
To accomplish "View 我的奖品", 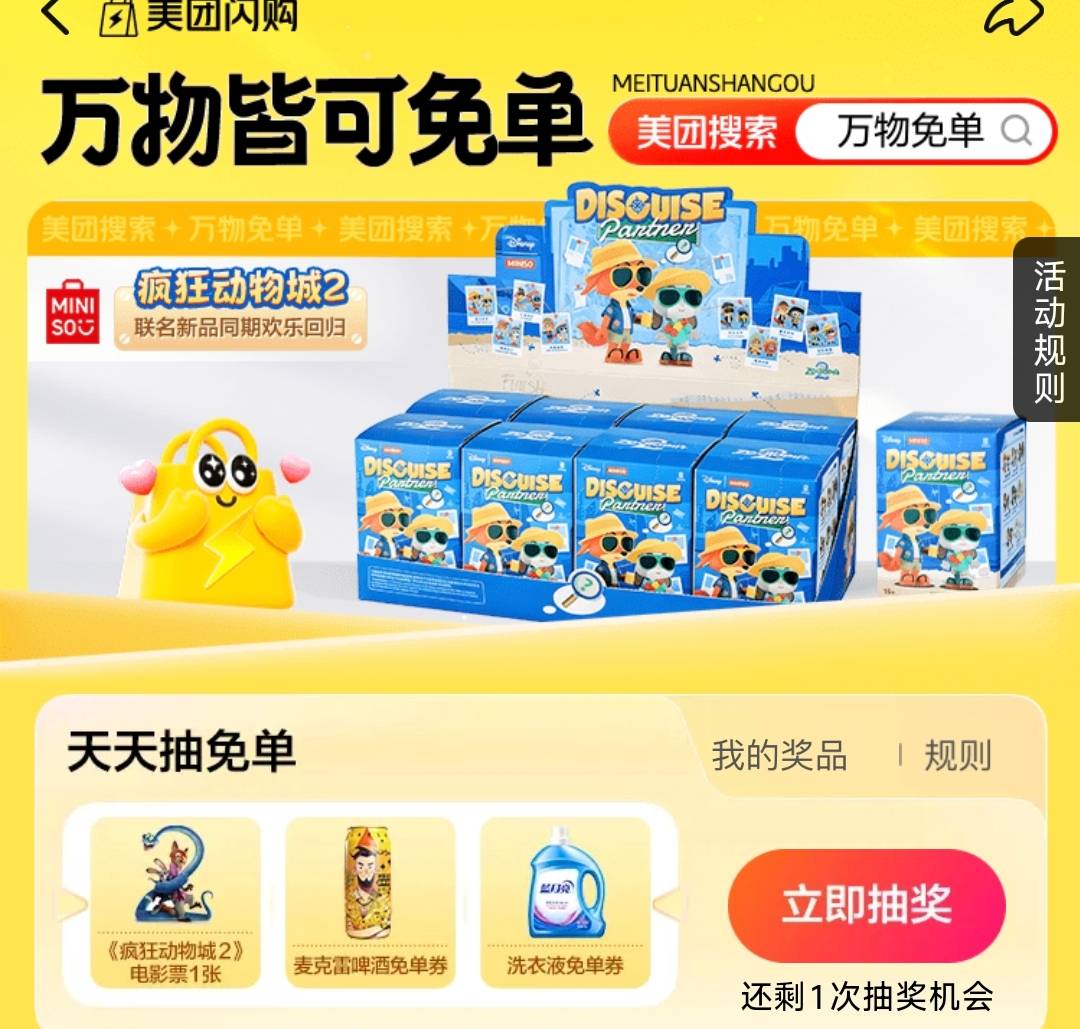I will click(779, 756).
